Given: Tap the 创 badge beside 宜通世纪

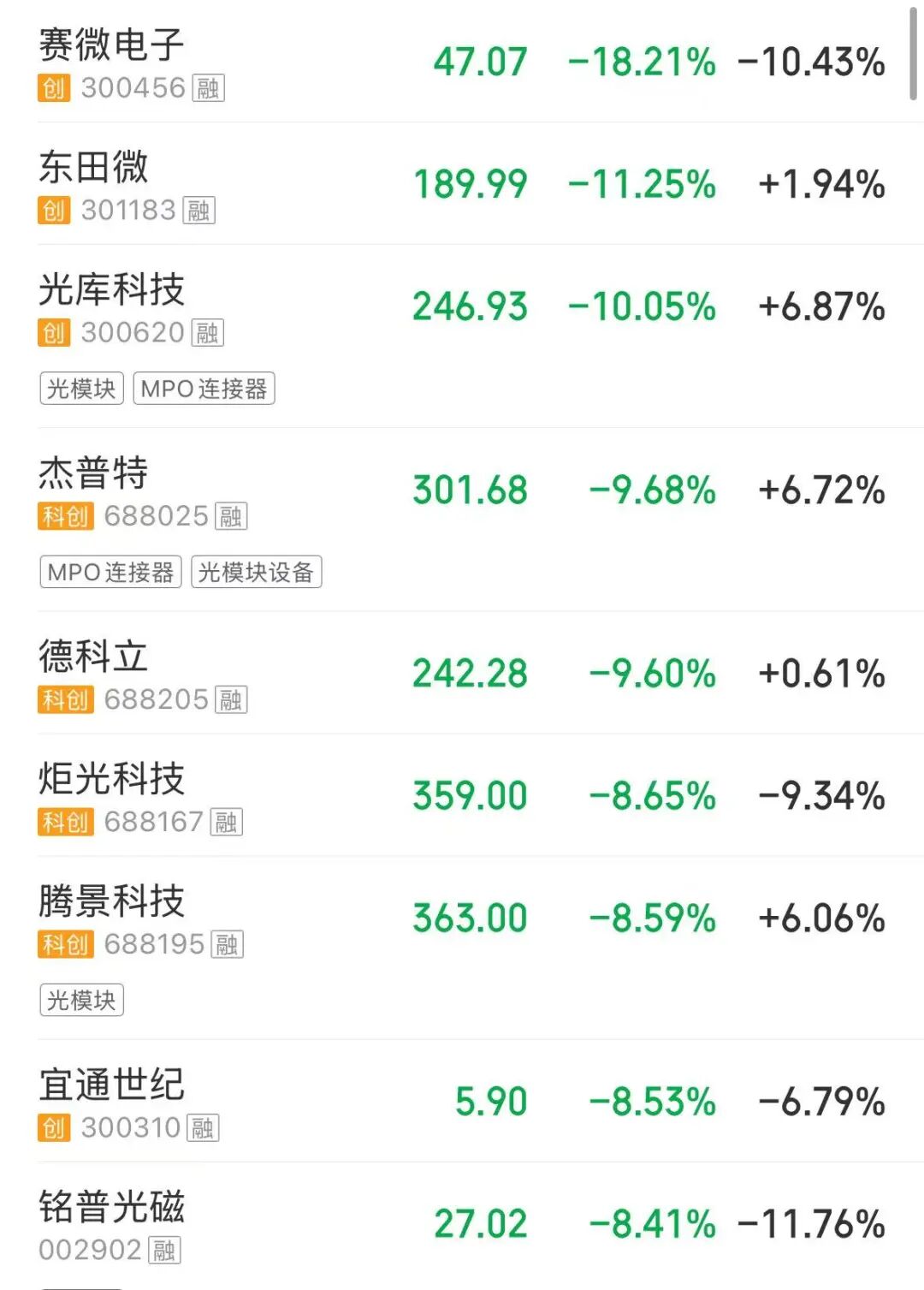Looking at the screenshot, I should 53,1127.
